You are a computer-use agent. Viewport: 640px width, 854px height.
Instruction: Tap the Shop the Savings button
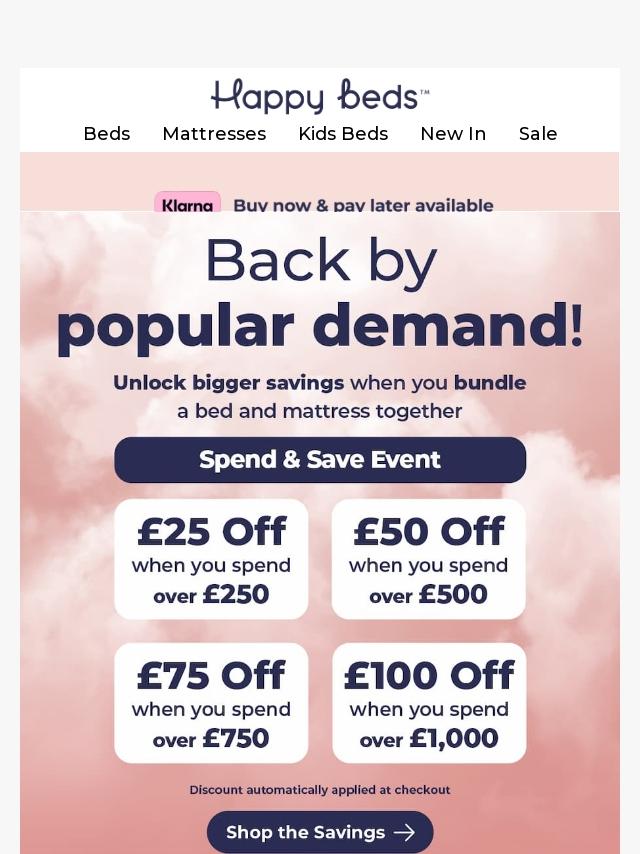pyautogui.click(x=320, y=832)
